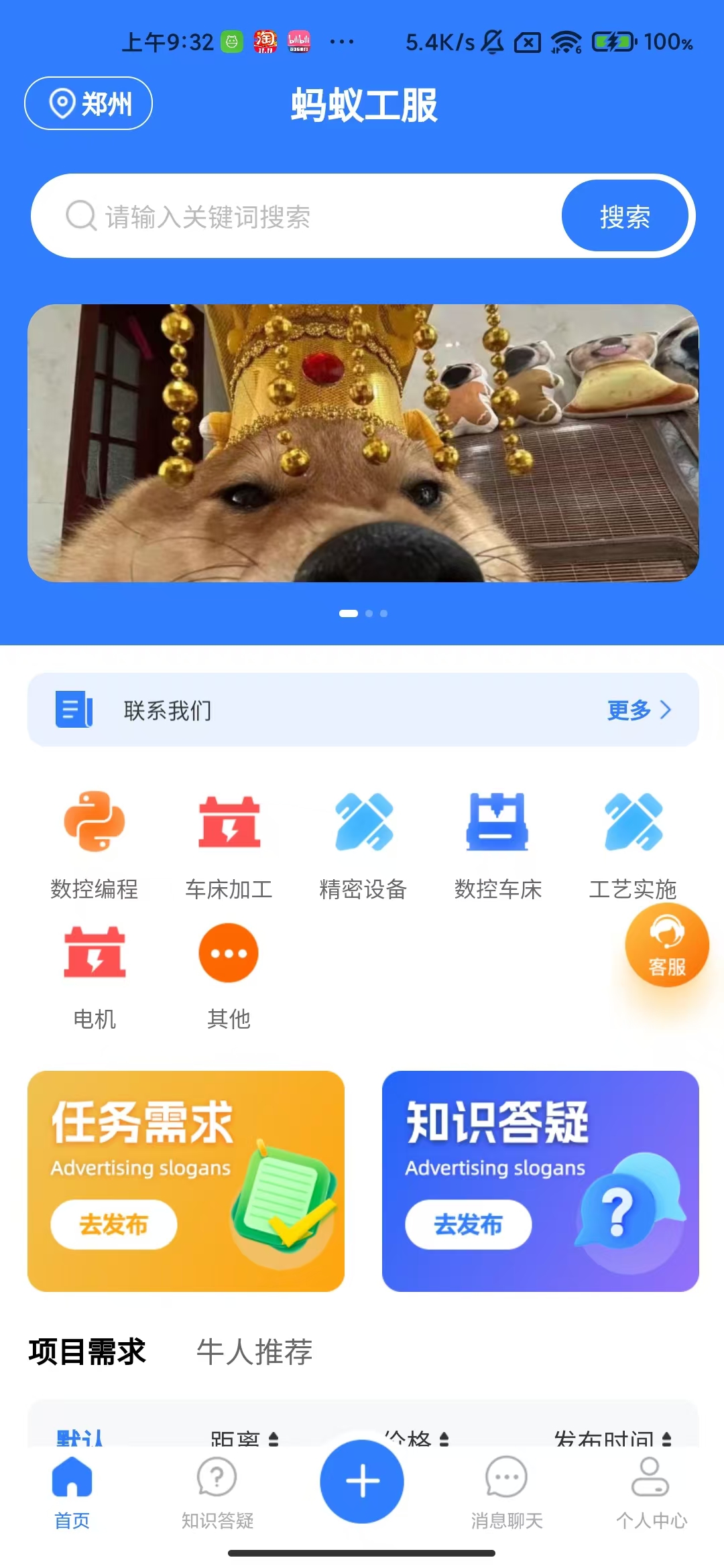Open the dog banner image

[363, 443]
